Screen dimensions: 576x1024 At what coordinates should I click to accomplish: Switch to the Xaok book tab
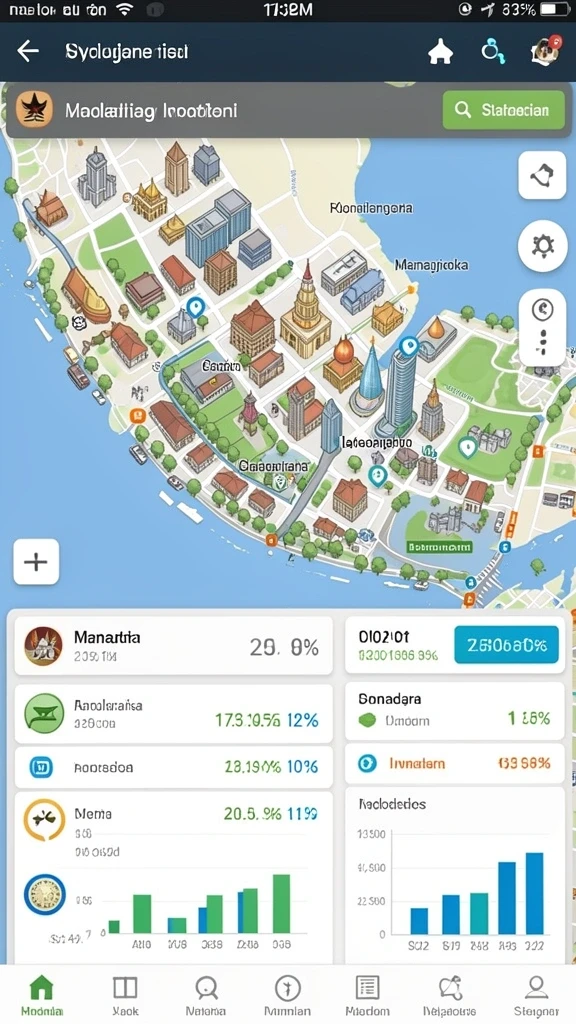tap(125, 996)
